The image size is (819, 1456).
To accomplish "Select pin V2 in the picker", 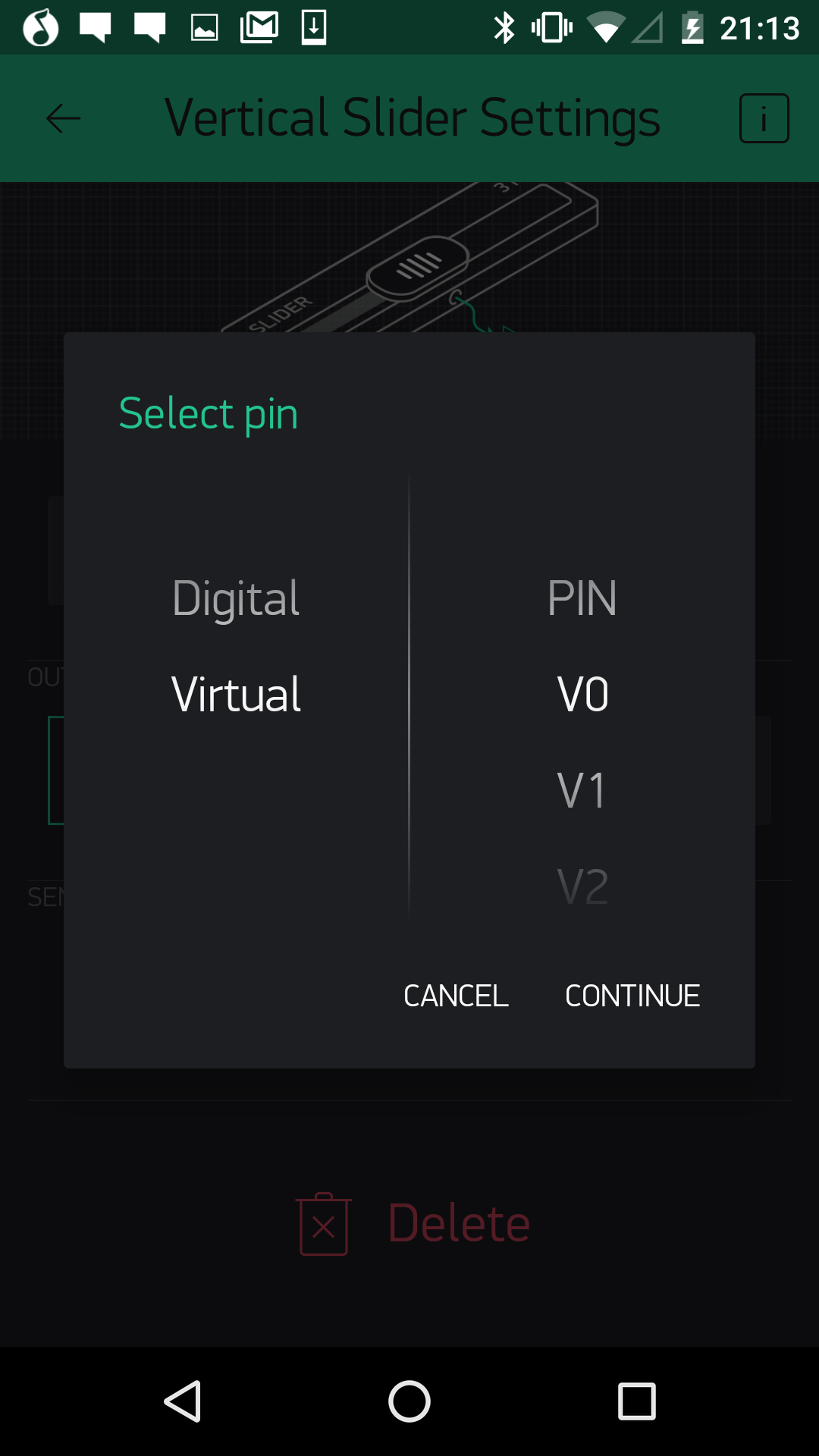I will 582,886.
